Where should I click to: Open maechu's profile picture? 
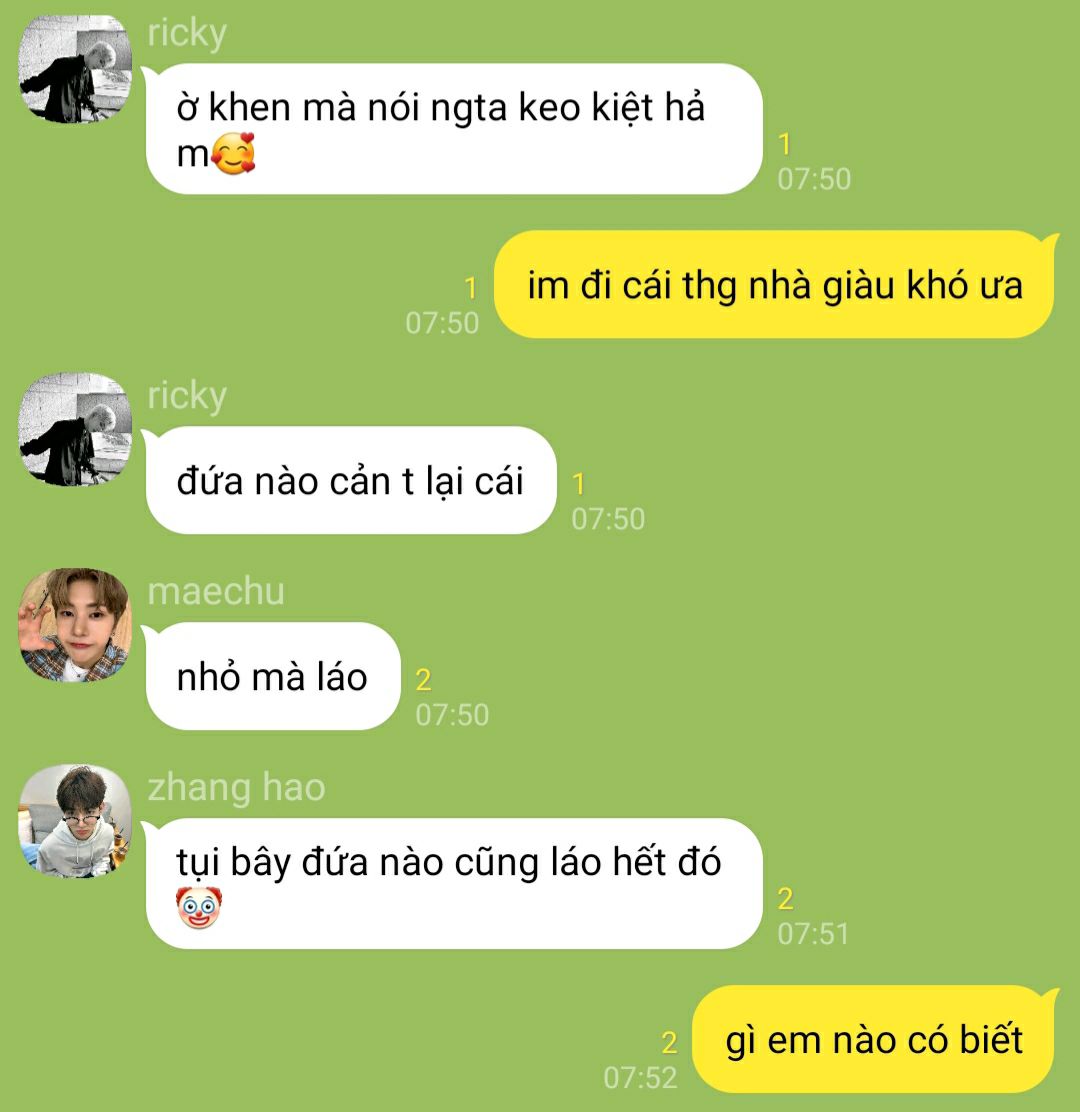coord(75,625)
